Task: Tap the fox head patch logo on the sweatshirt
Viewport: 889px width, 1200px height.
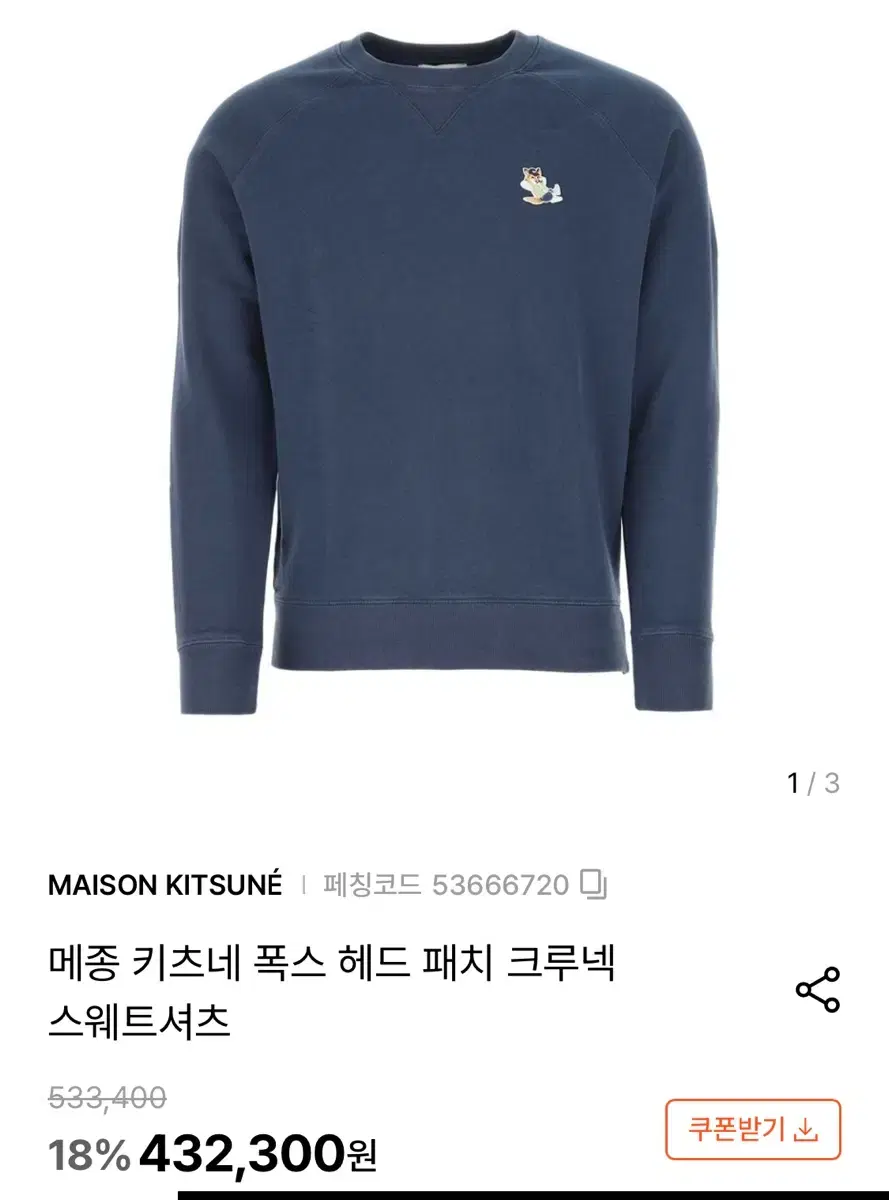Action: 540,183
